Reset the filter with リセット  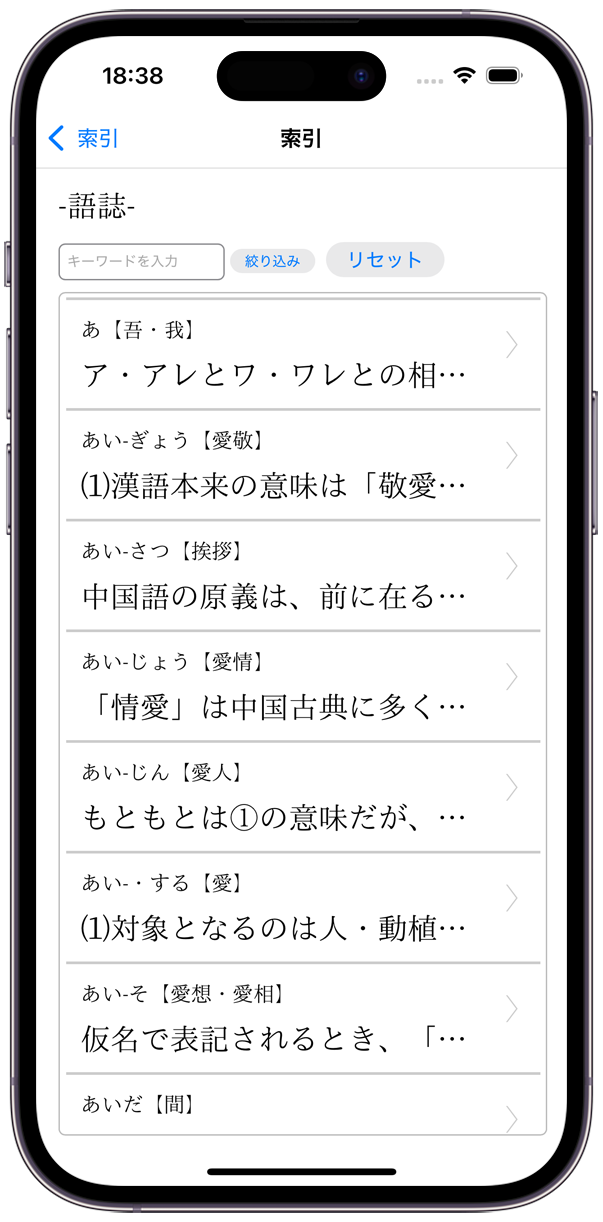(x=385, y=260)
